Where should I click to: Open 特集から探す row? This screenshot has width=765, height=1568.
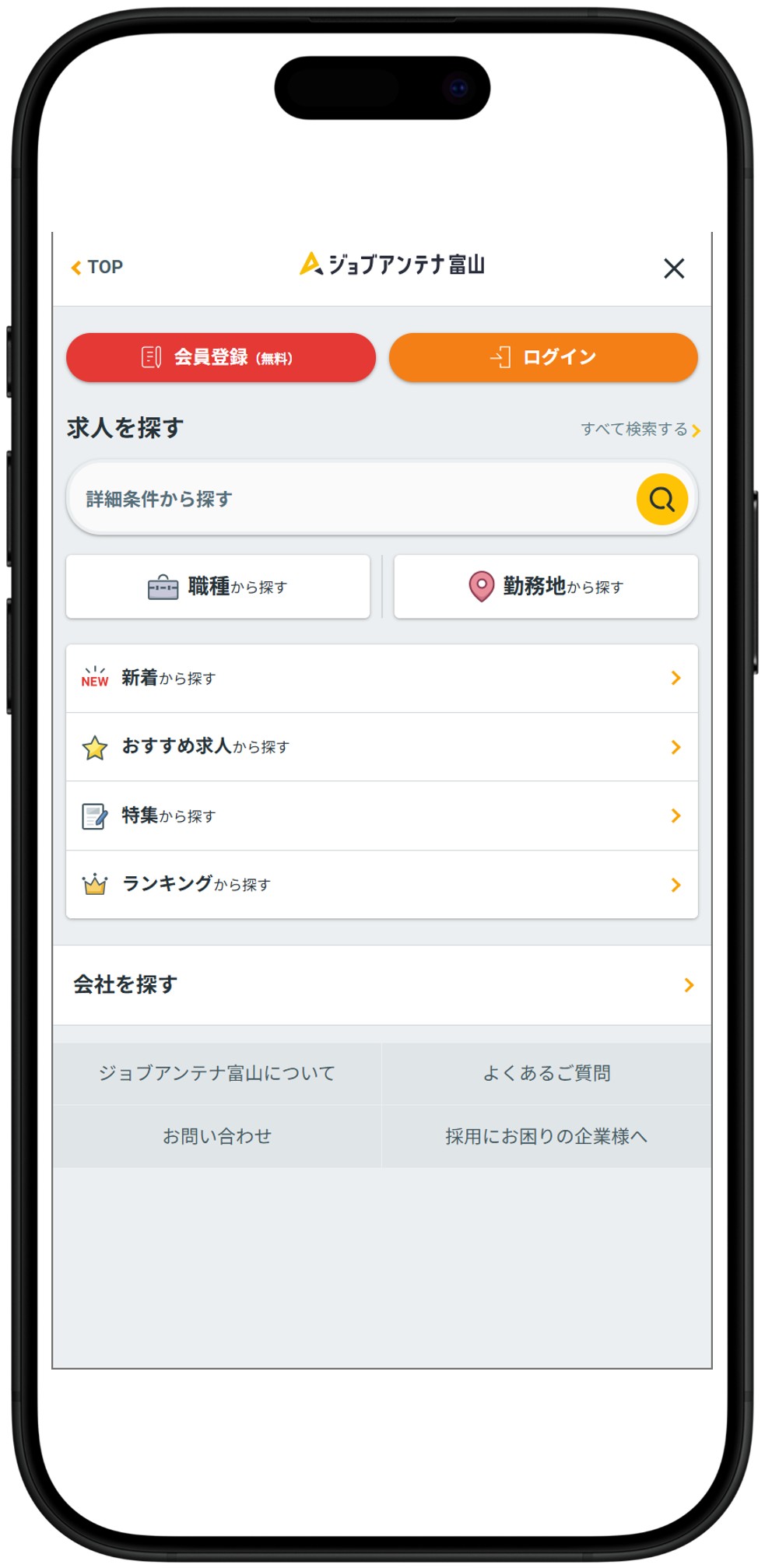381,816
